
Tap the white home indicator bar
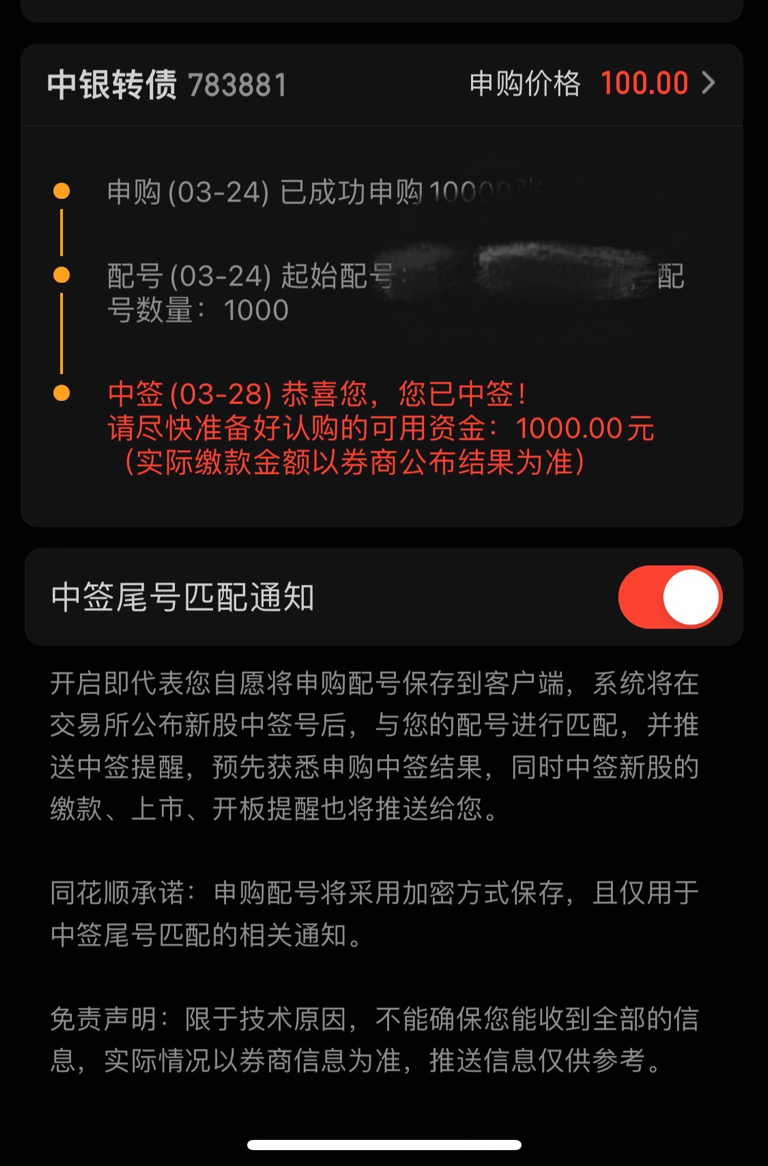point(384,1143)
